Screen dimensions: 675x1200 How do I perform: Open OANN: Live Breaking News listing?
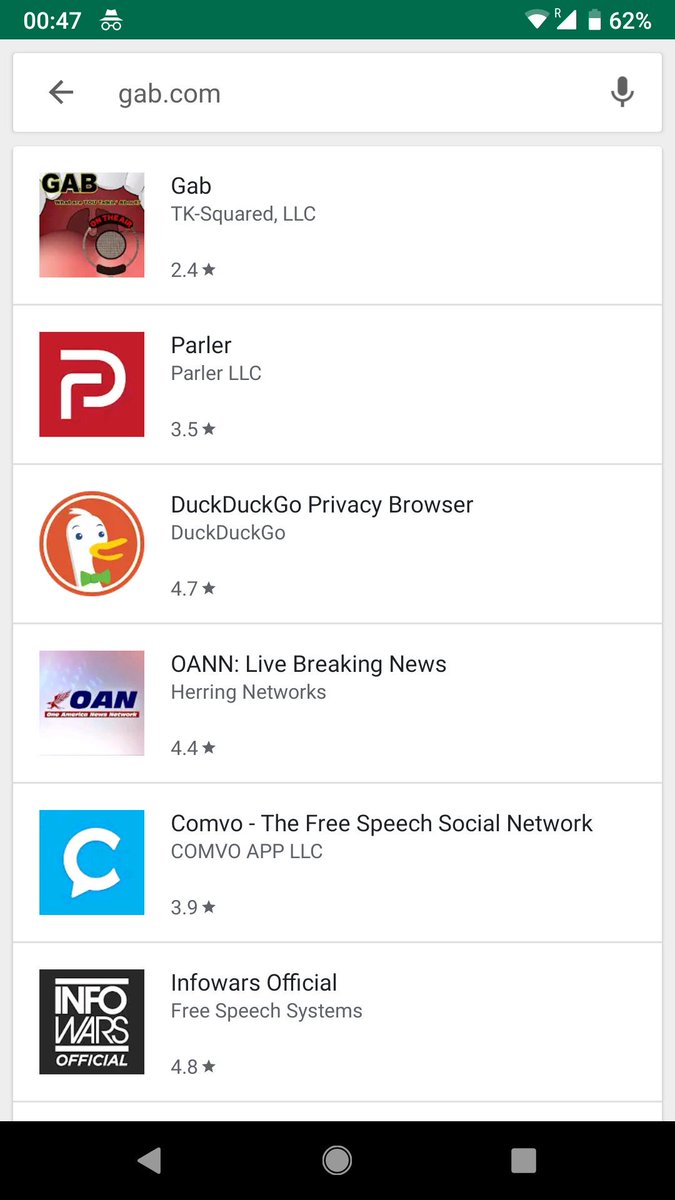[x=337, y=703]
